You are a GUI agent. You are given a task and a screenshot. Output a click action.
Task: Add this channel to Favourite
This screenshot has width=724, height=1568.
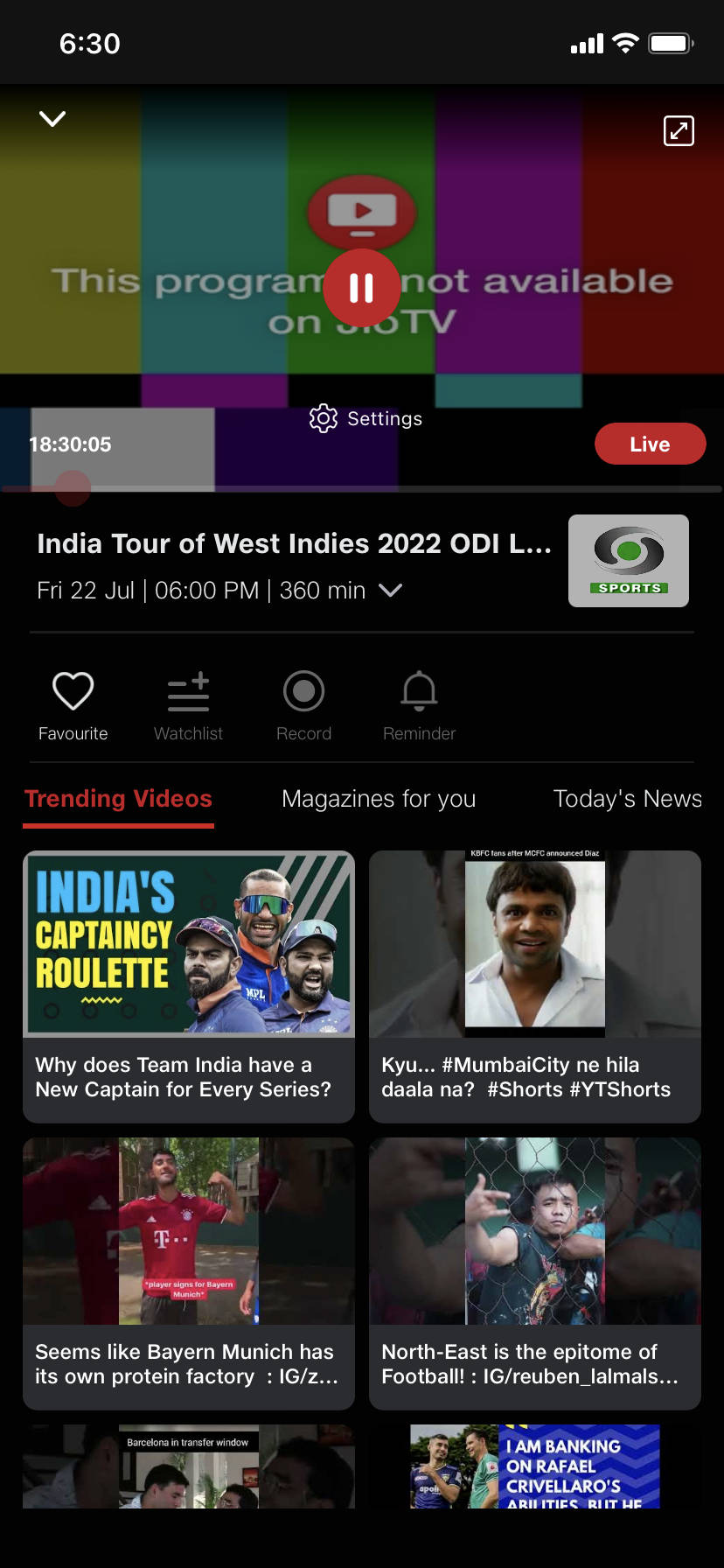click(73, 706)
